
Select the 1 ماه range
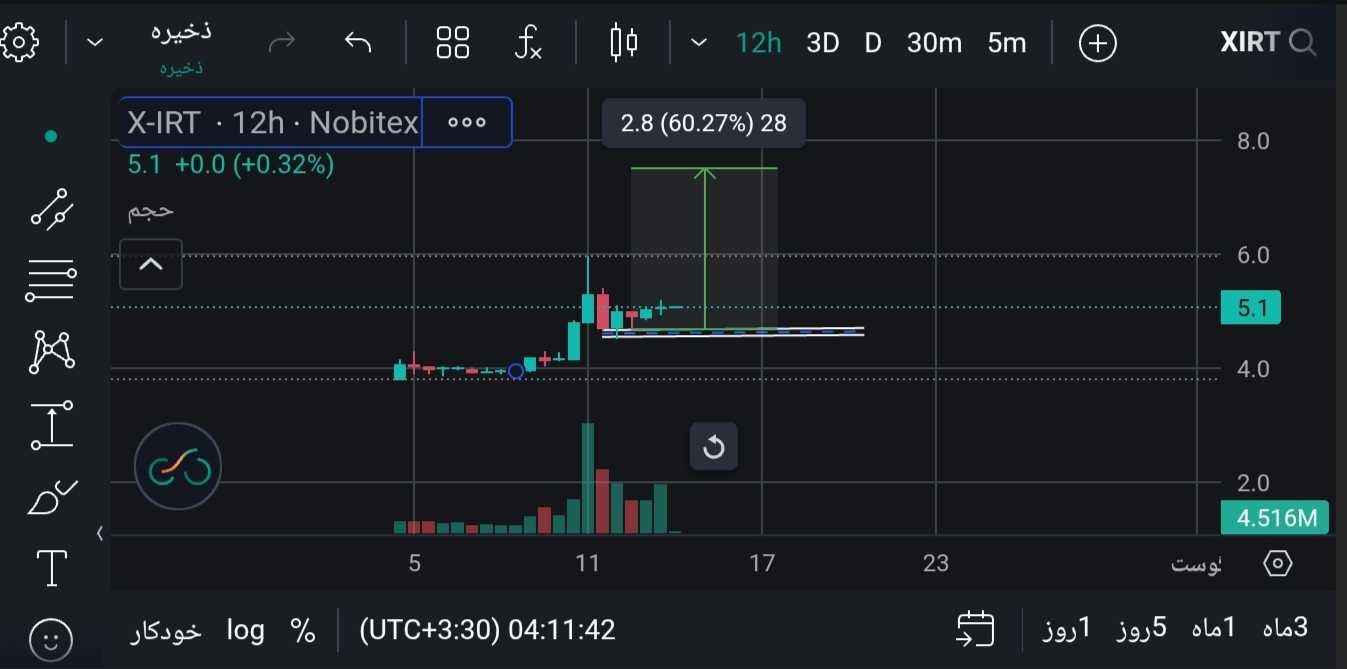pos(1213,629)
